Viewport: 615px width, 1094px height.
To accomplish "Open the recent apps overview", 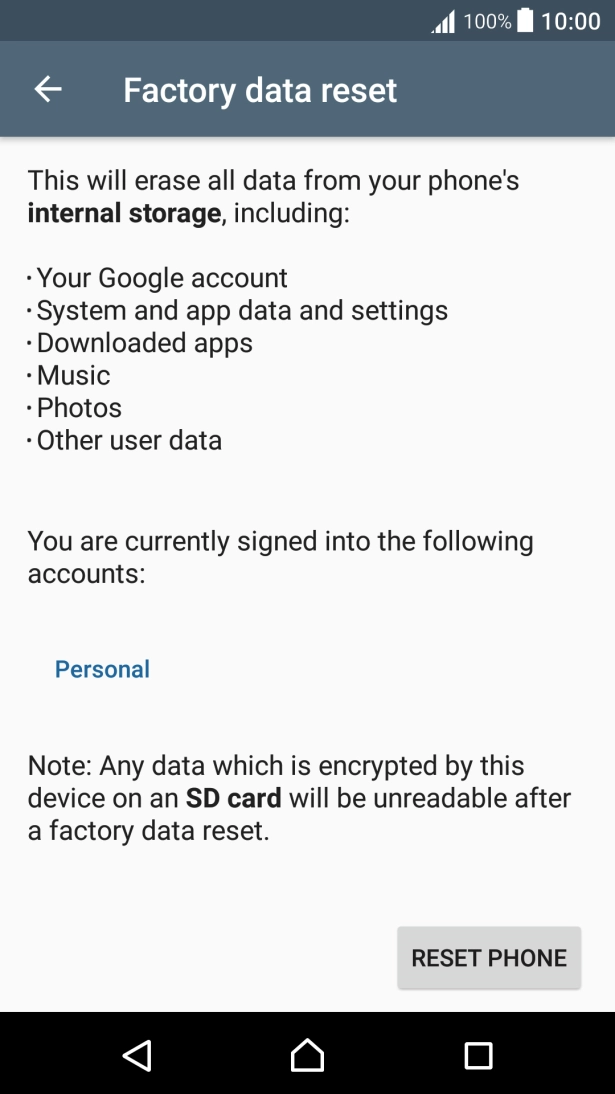I will [x=478, y=1054].
